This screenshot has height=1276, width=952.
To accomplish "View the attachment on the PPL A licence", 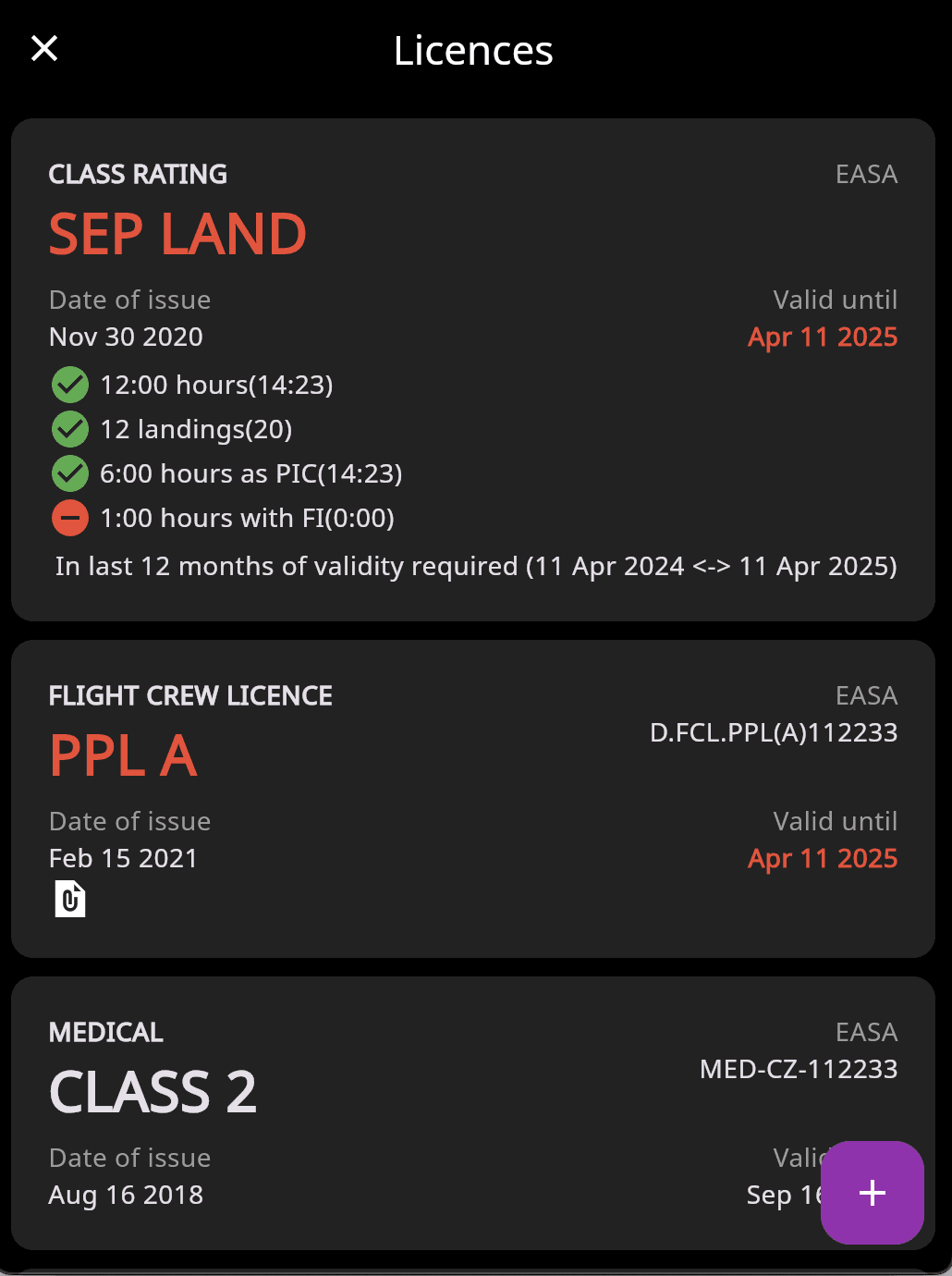I will click(70, 899).
